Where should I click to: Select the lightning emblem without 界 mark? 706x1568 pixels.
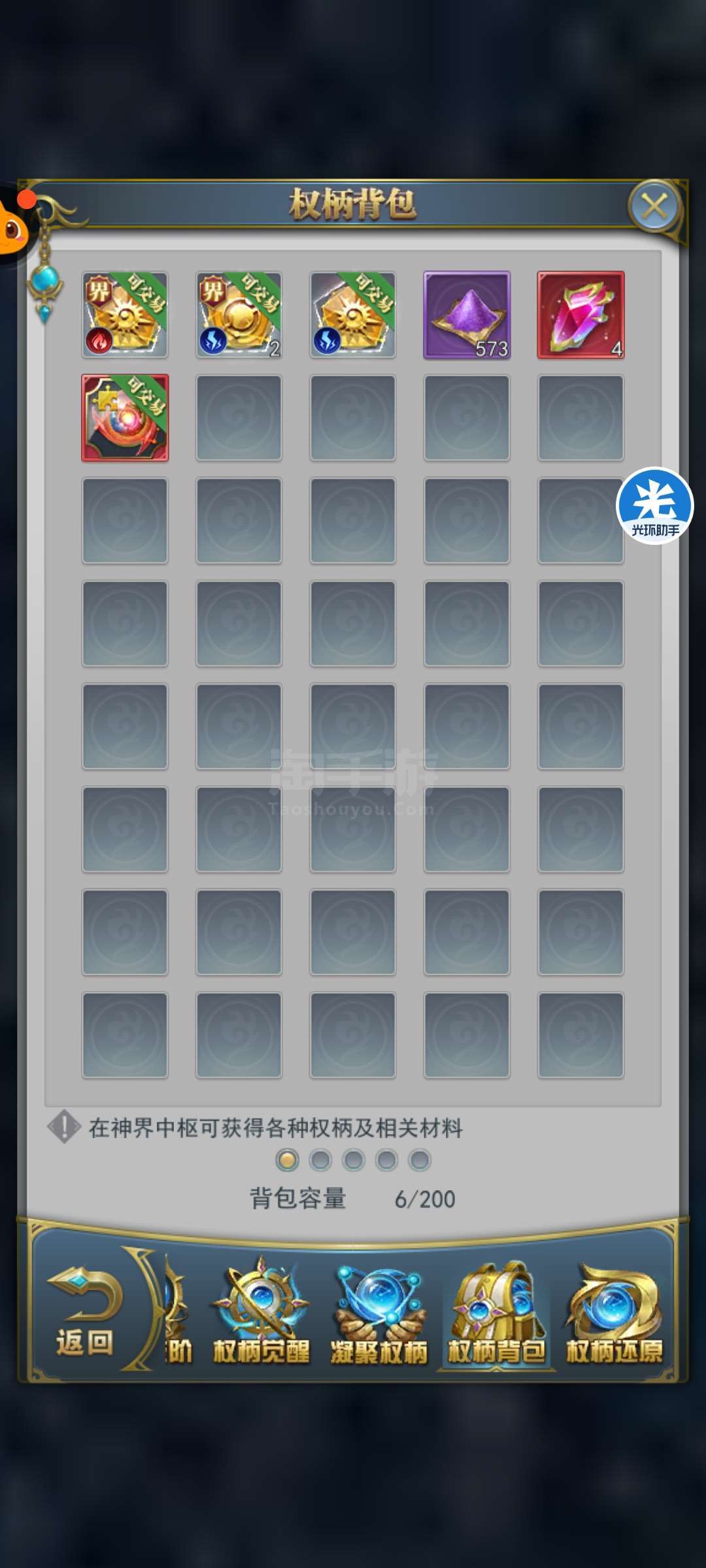[353, 315]
